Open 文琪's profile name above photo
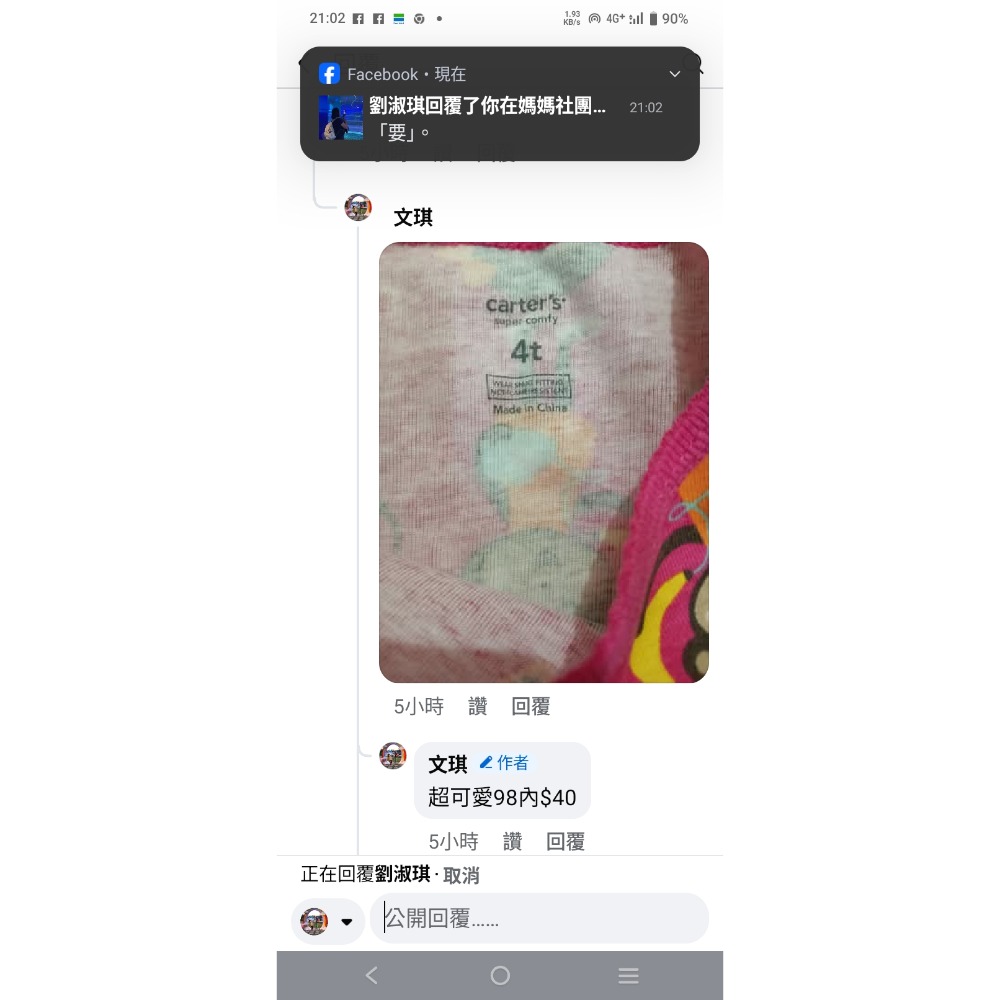Screen dimensions: 1000x1000 (x=413, y=218)
